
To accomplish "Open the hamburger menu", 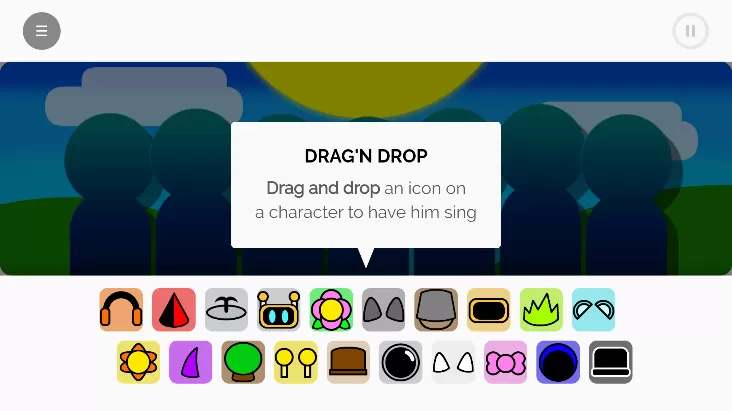I will pyautogui.click(x=42, y=31).
